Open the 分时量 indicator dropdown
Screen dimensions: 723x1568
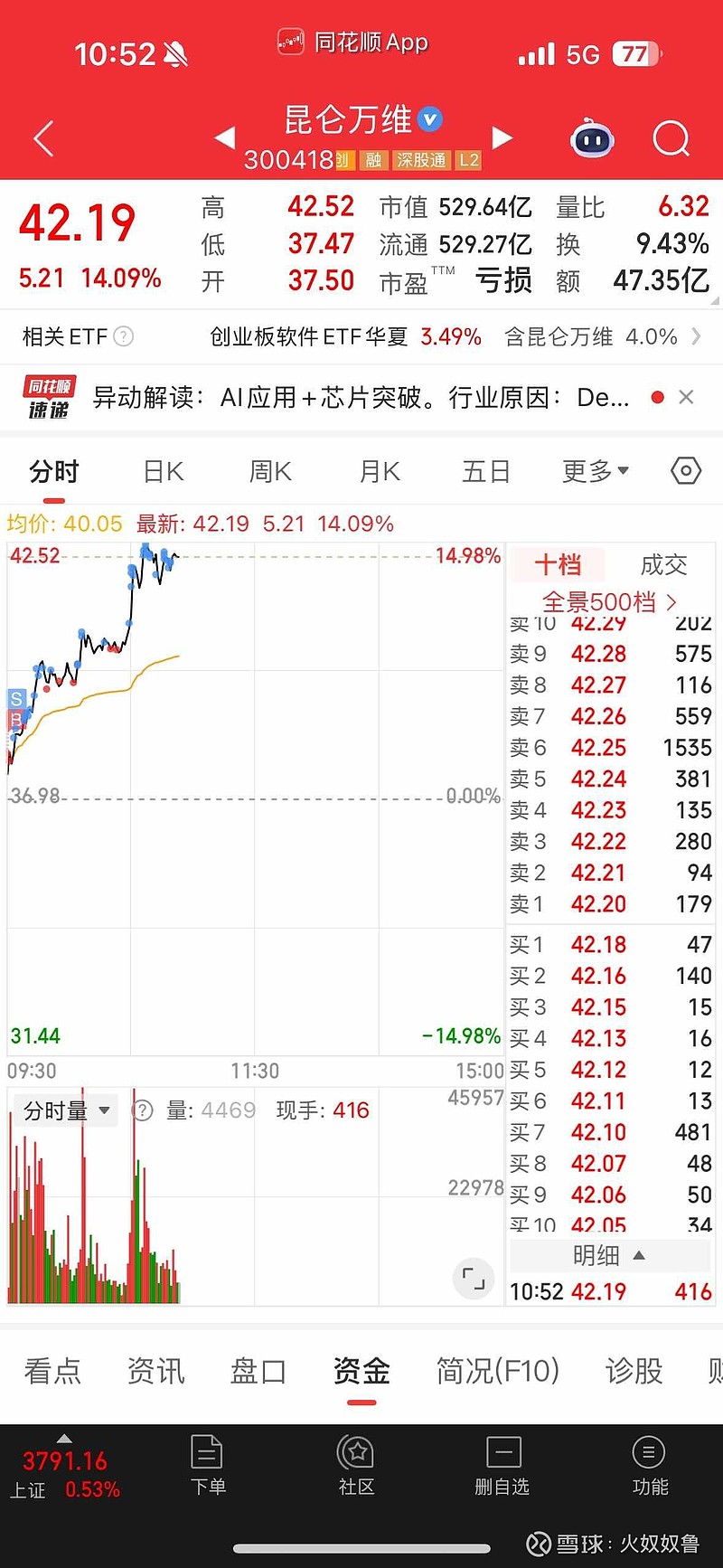[x=67, y=1110]
